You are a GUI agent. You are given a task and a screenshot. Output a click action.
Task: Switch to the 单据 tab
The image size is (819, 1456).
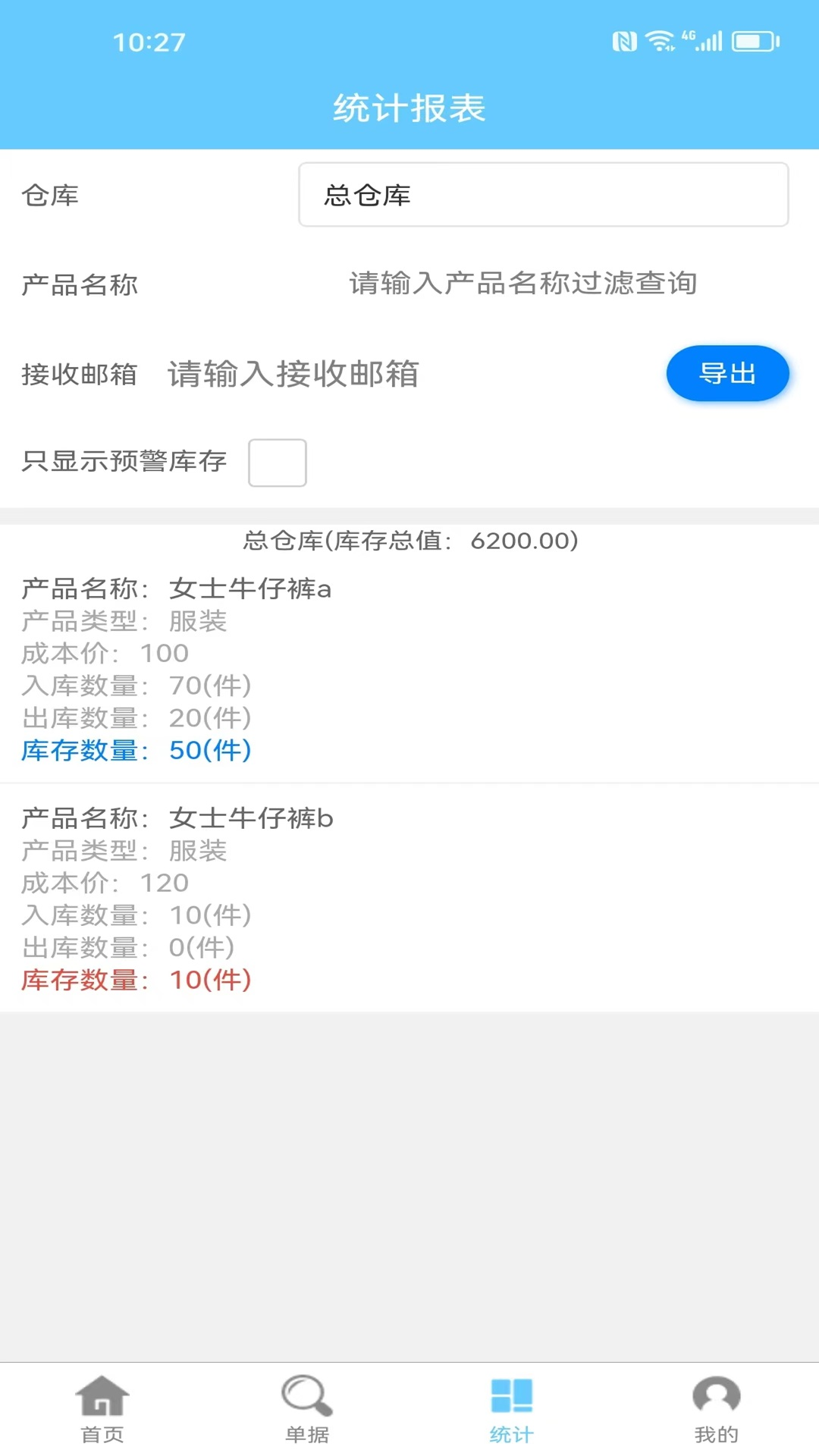coord(307,1410)
